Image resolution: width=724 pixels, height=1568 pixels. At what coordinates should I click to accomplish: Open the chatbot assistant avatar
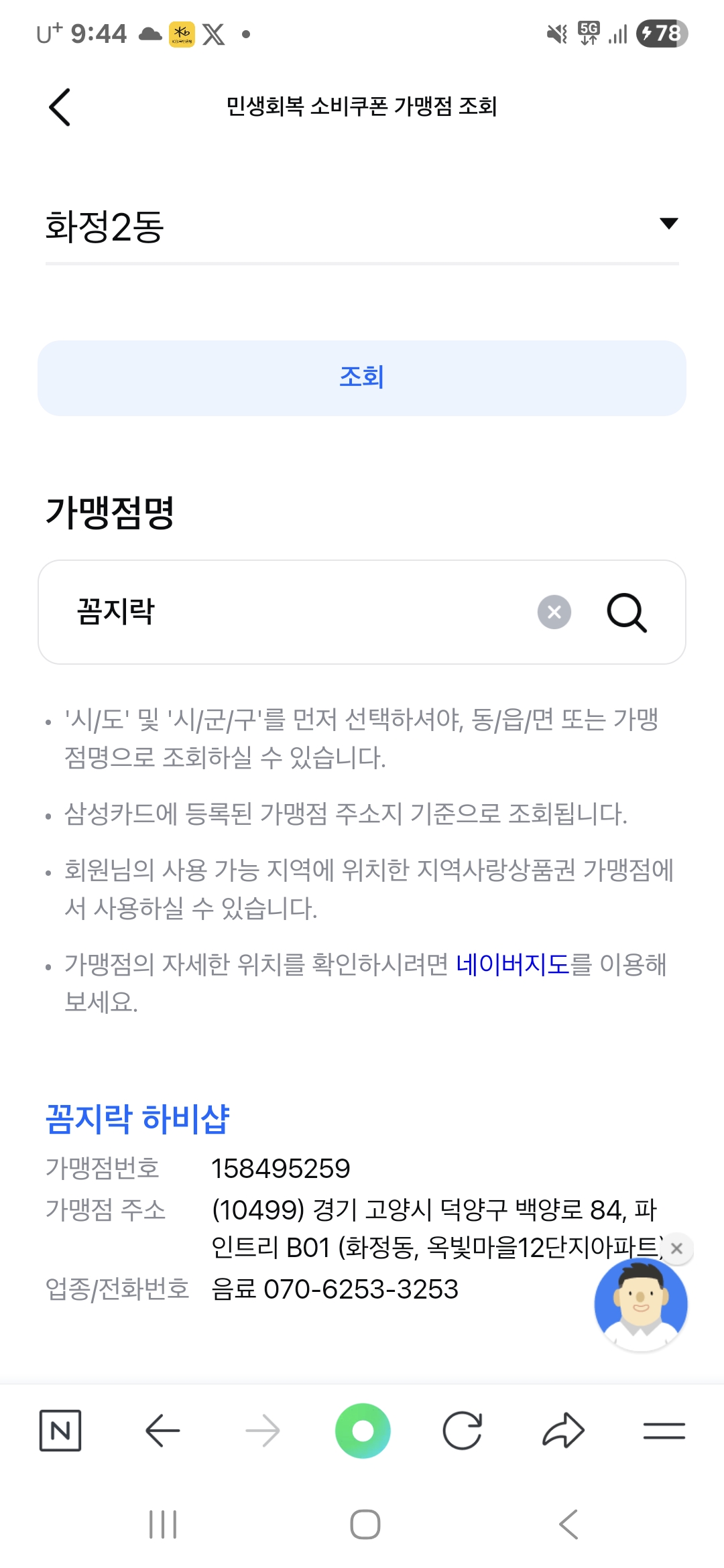641,1304
